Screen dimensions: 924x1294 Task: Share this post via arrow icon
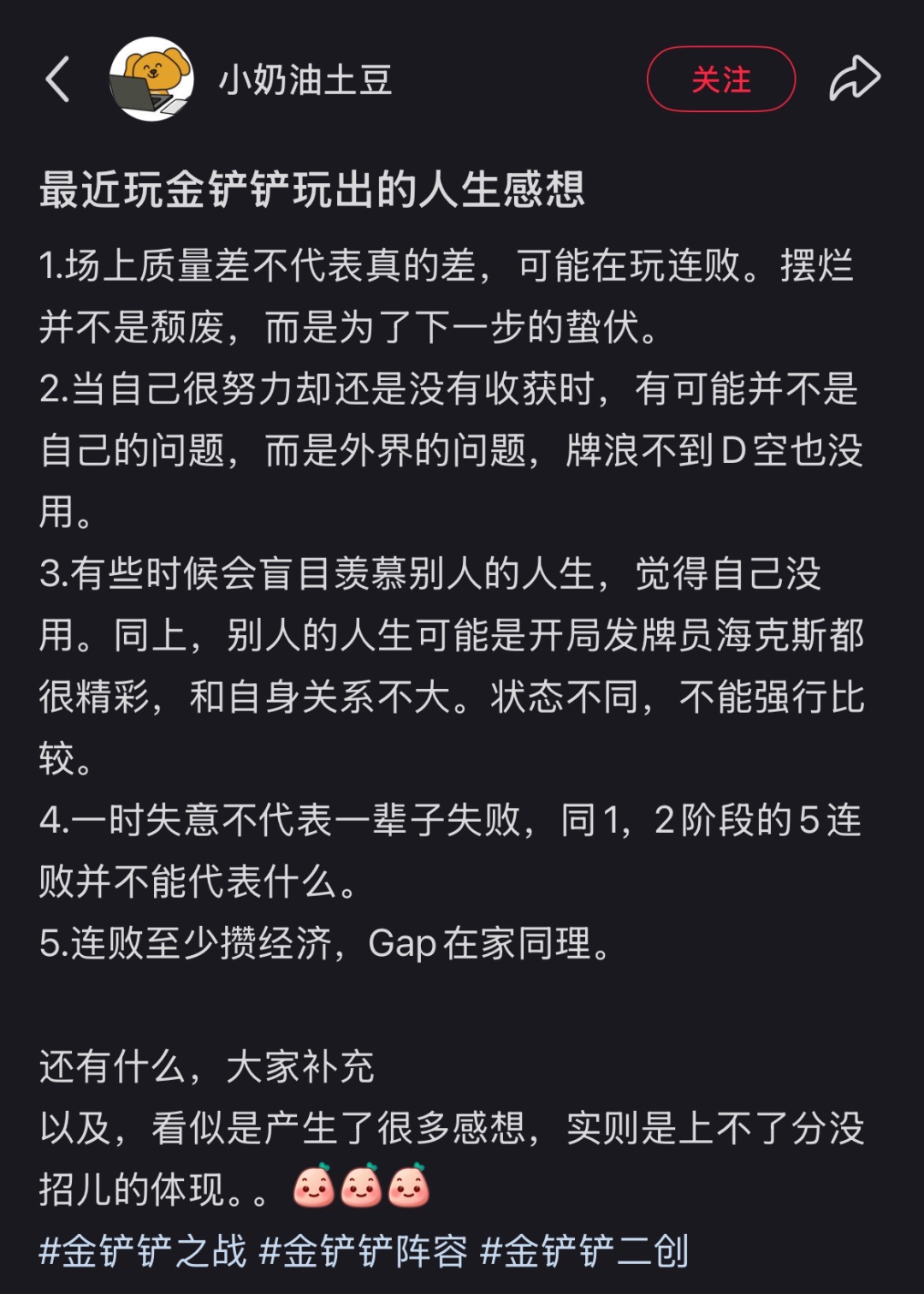pyautogui.click(x=854, y=80)
